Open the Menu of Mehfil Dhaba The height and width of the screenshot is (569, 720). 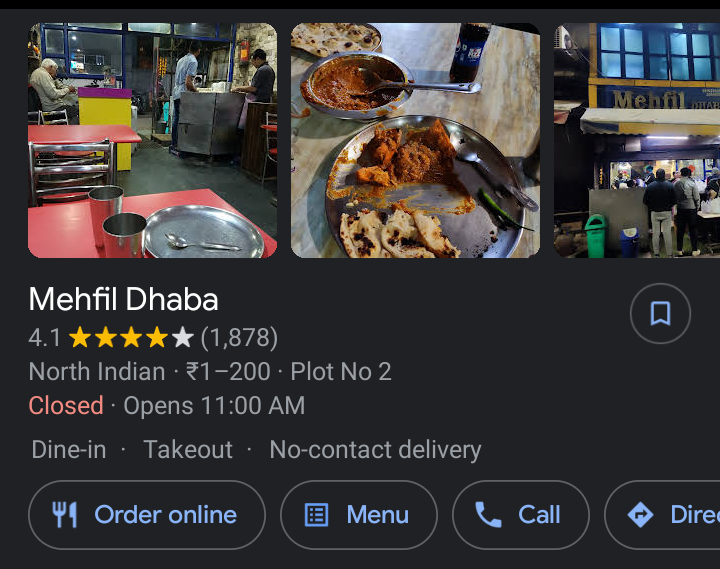coord(359,515)
